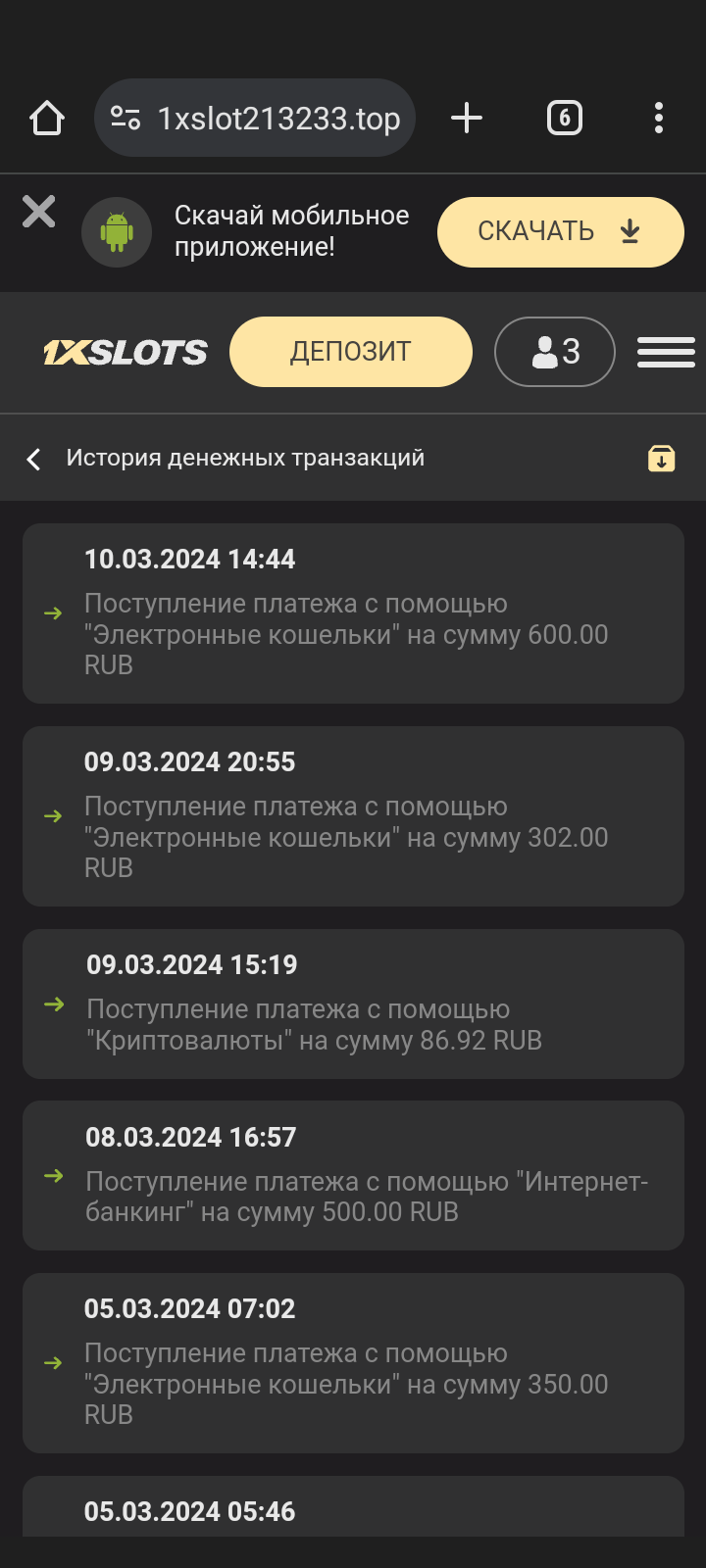Screen dimensions: 706x1568
Task: Go to the browser home page
Action: (47, 119)
